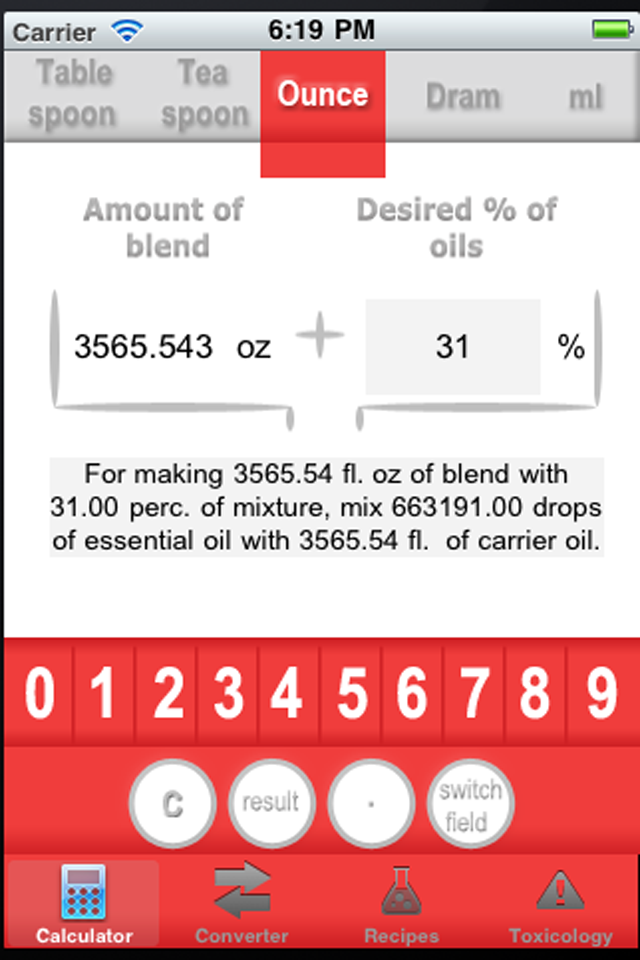Image resolution: width=640 pixels, height=960 pixels.
Task: Tap number 3 on the keypad
Action: point(228,693)
